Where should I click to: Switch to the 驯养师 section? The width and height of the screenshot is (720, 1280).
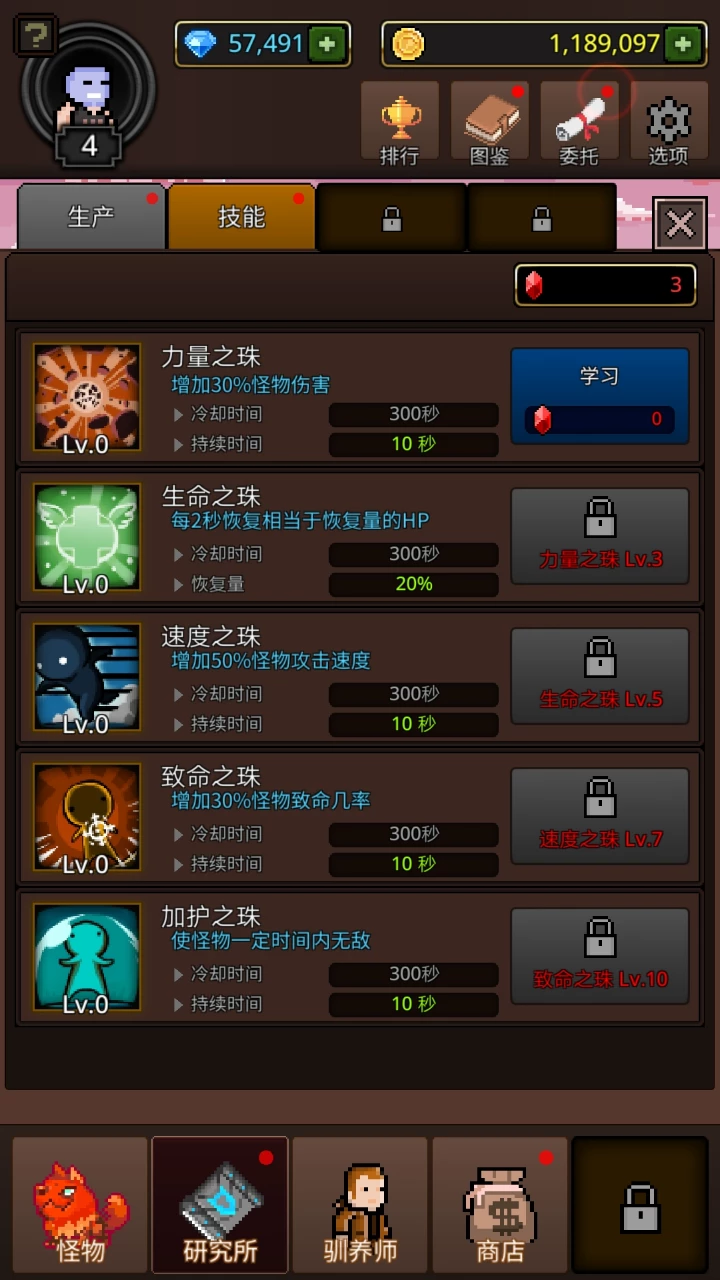360,1204
